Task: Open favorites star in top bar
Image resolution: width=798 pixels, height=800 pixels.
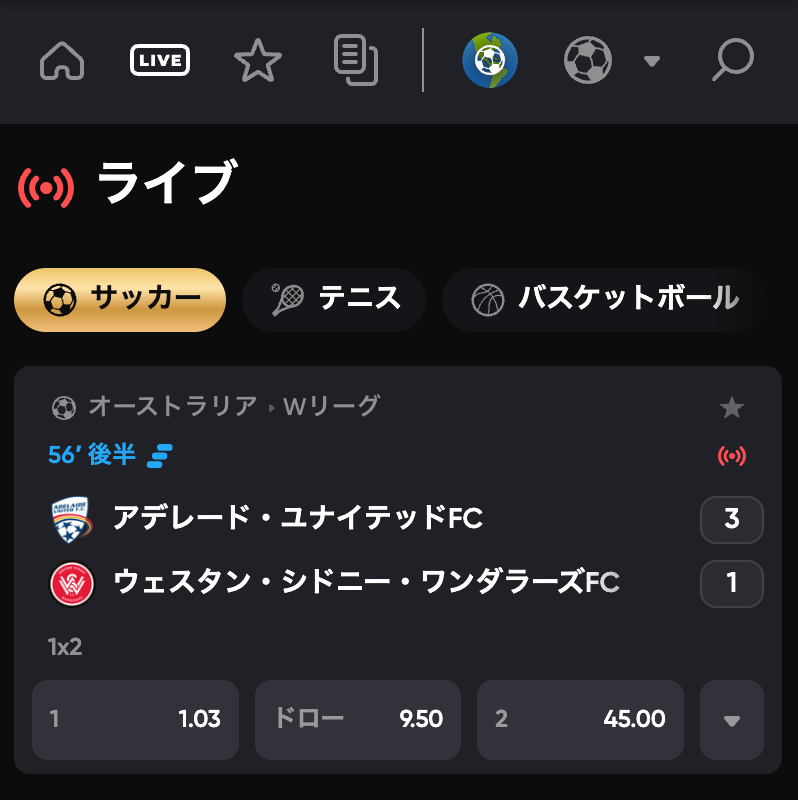Action: [x=257, y=60]
